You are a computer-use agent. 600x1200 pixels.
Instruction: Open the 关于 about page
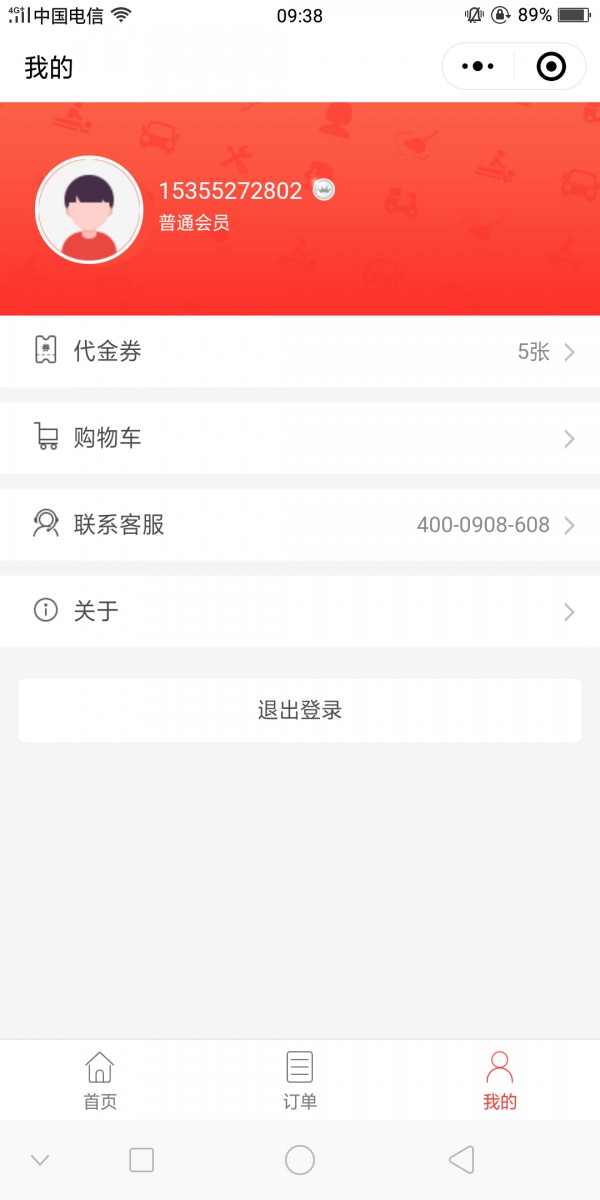pos(300,611)
